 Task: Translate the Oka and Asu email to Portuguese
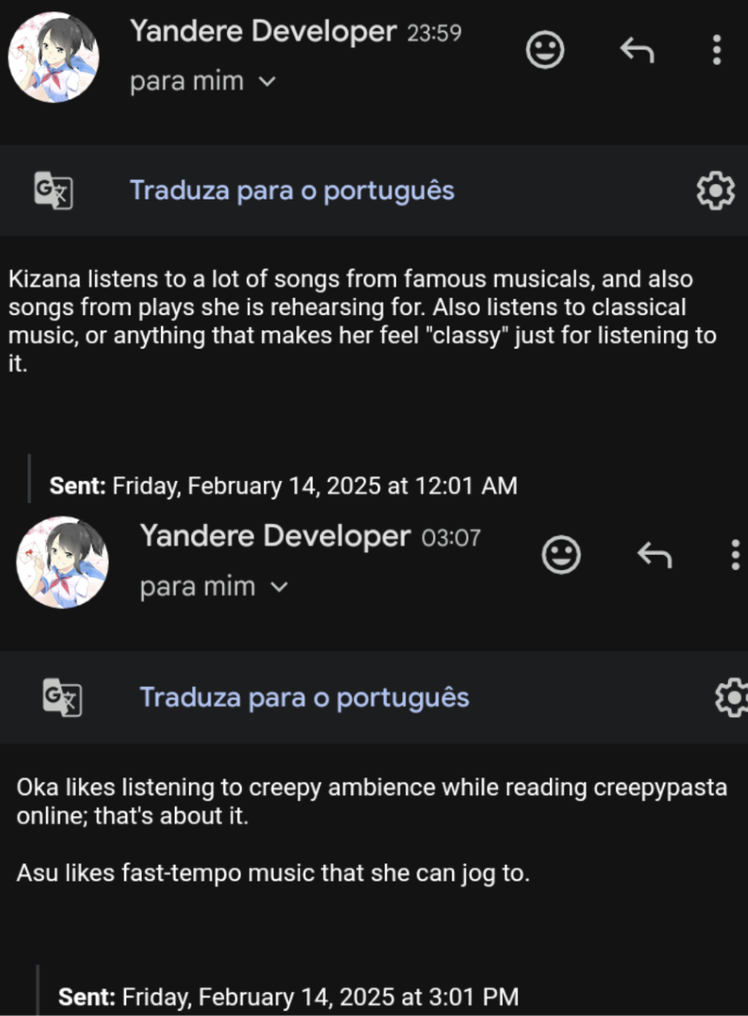tap(304, 697)
